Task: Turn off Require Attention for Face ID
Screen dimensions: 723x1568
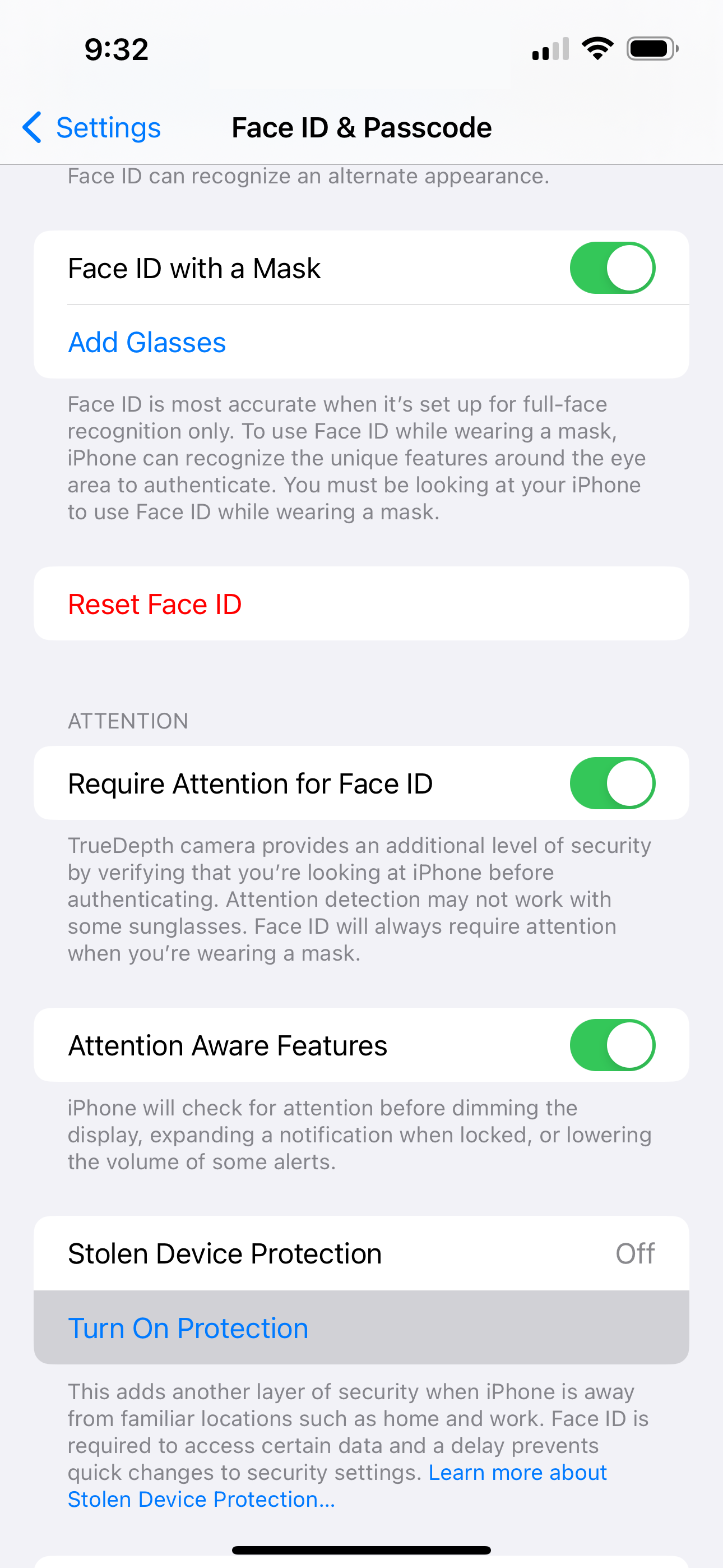Action: 612,783
